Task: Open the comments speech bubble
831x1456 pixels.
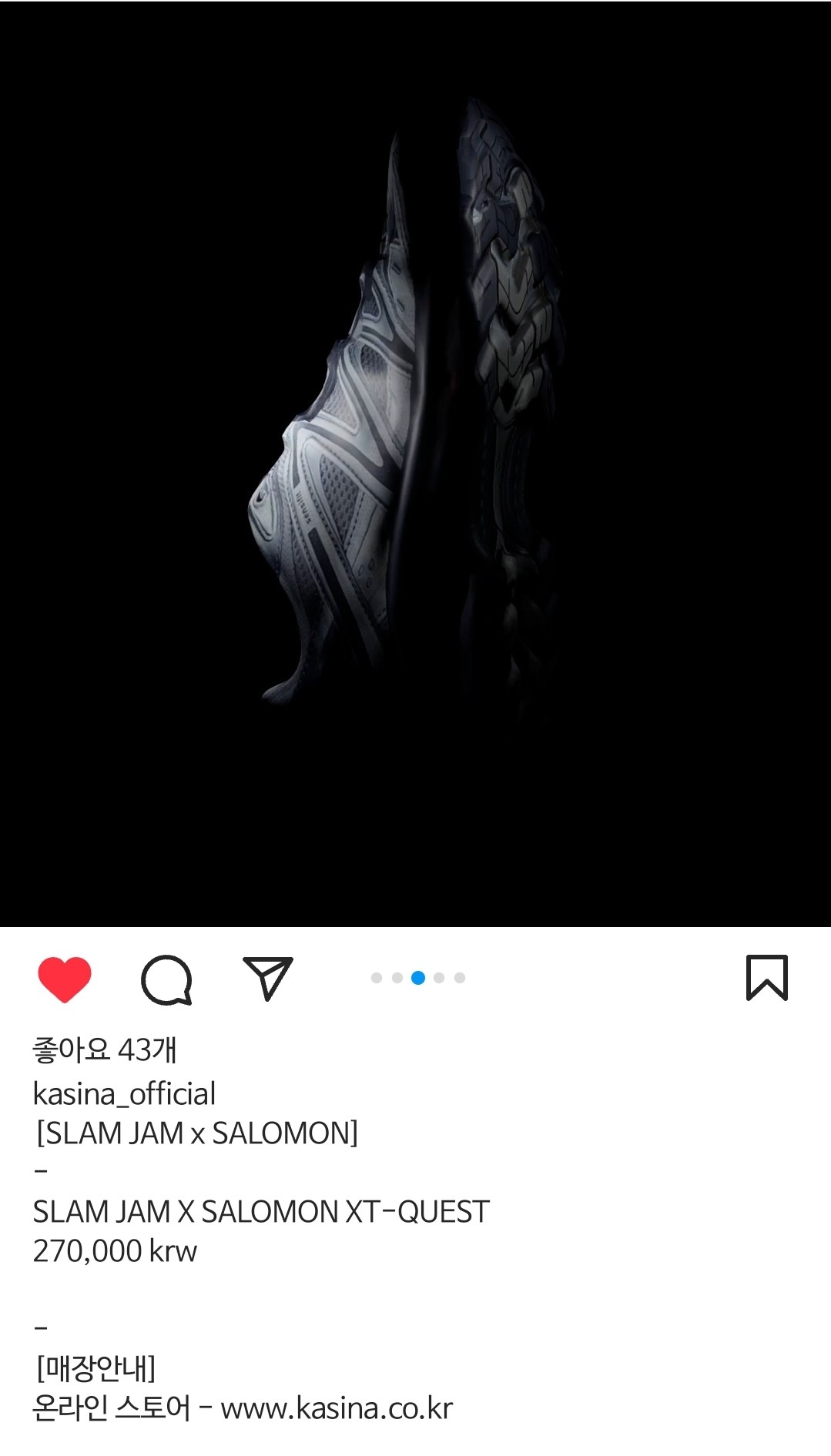Action: (166, 979)
